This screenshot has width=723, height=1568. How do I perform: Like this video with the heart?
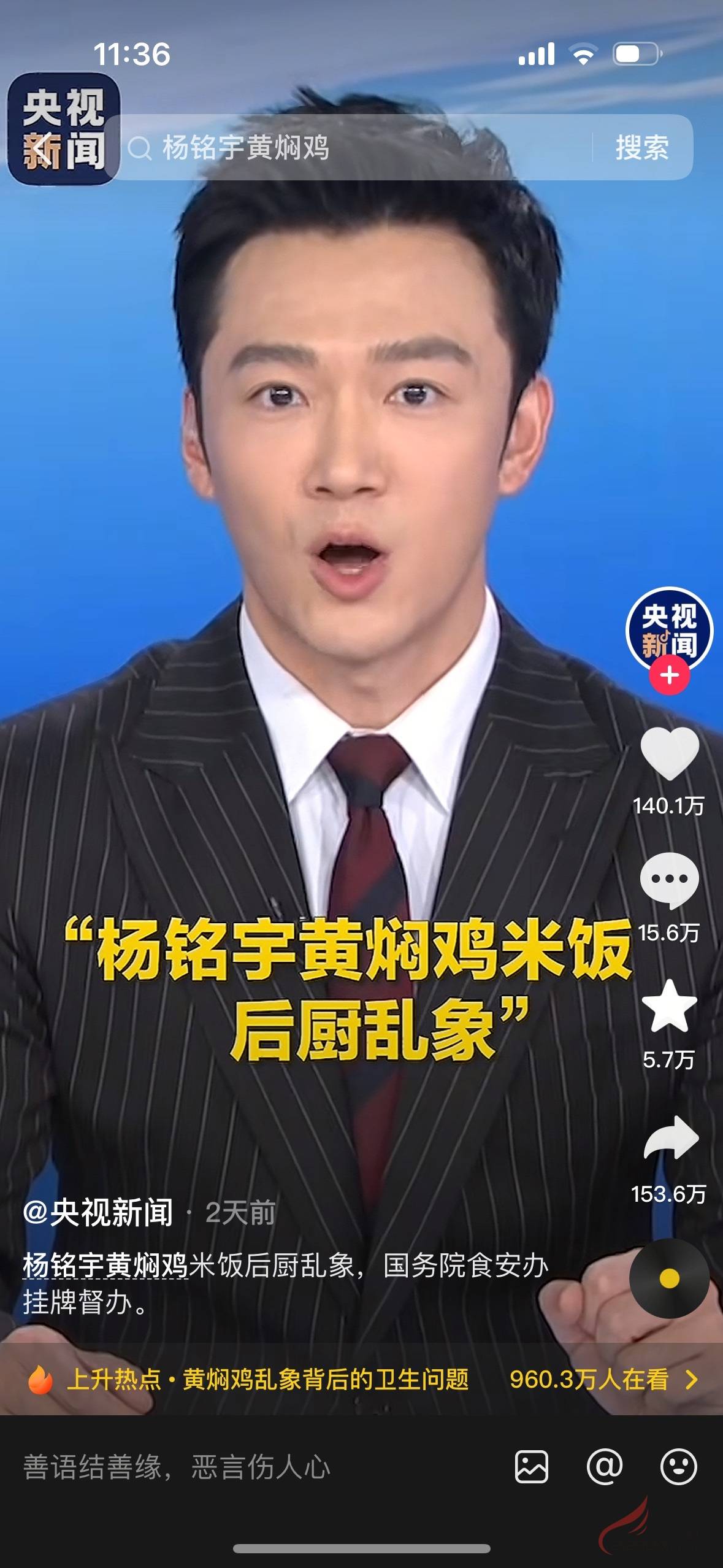(669, 753)
